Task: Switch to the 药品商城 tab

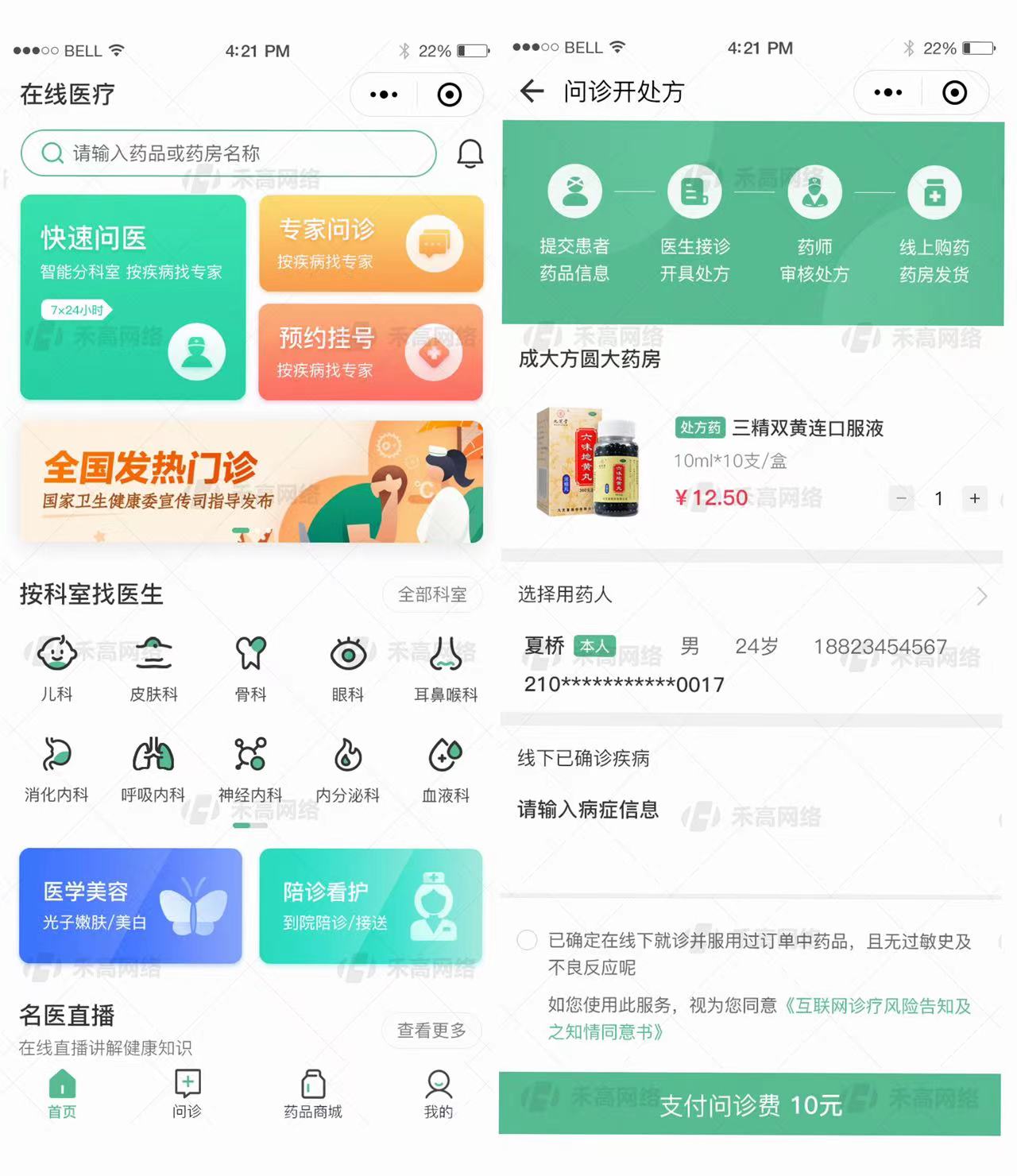Action: tap(313, 1094)
